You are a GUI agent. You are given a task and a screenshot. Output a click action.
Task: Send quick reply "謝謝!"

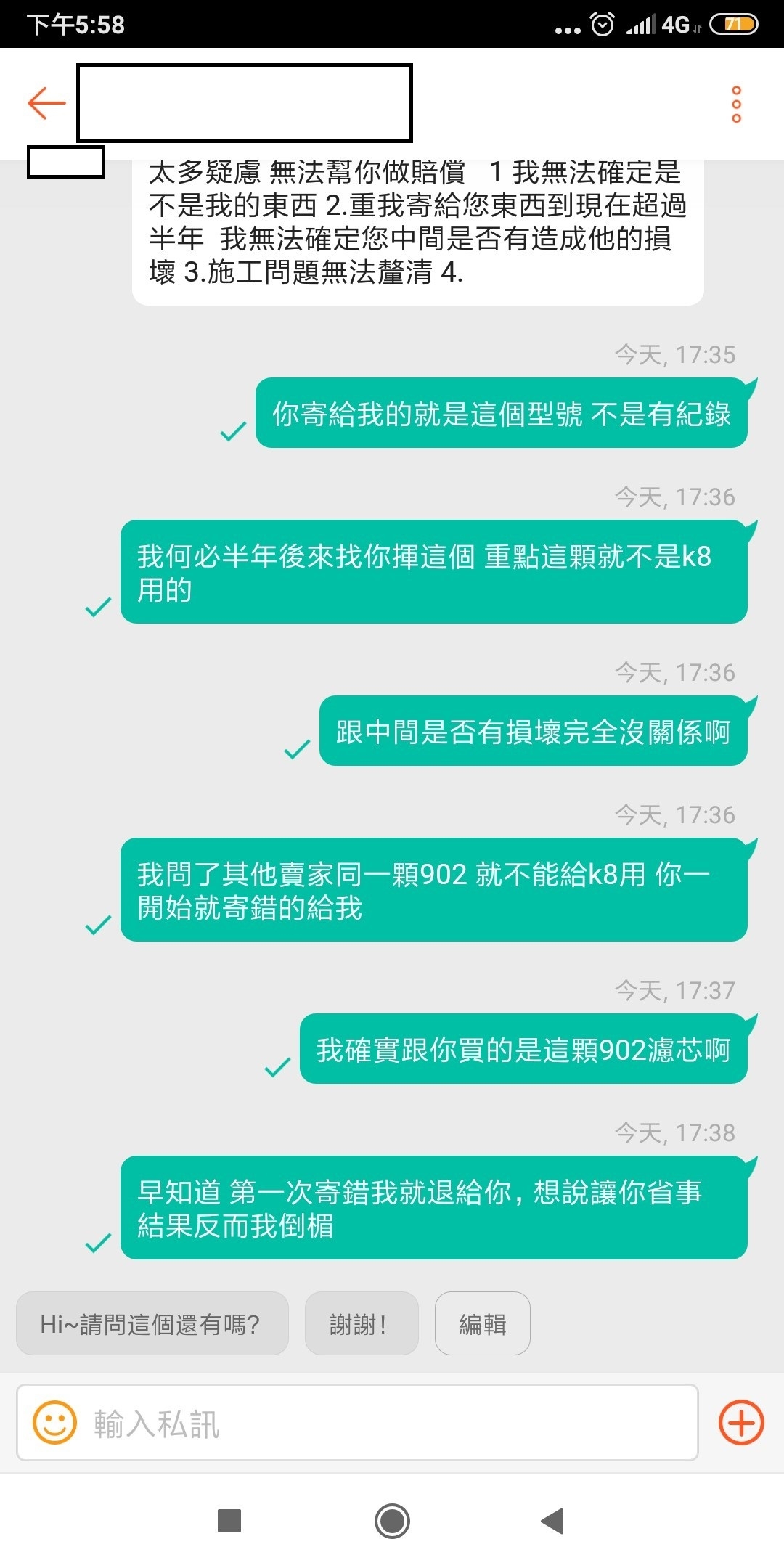coord(361,1323)
